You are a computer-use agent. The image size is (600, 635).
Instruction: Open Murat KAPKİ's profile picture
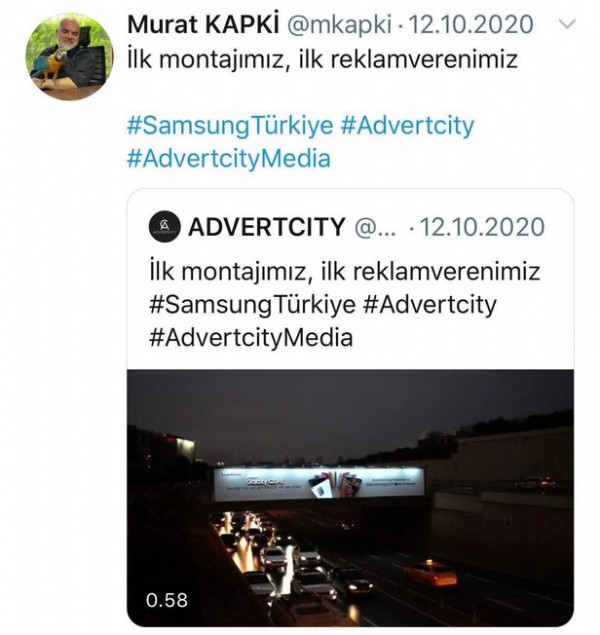[69, 57]
